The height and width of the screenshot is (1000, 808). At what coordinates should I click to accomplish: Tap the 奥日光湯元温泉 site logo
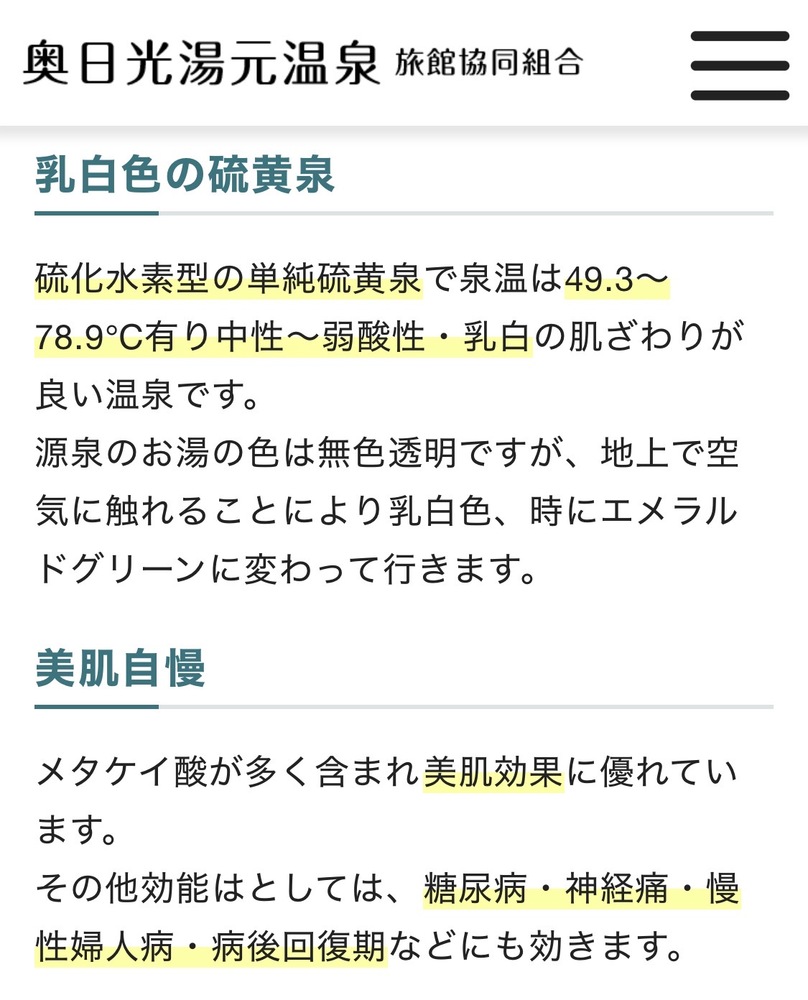[301, 62]
